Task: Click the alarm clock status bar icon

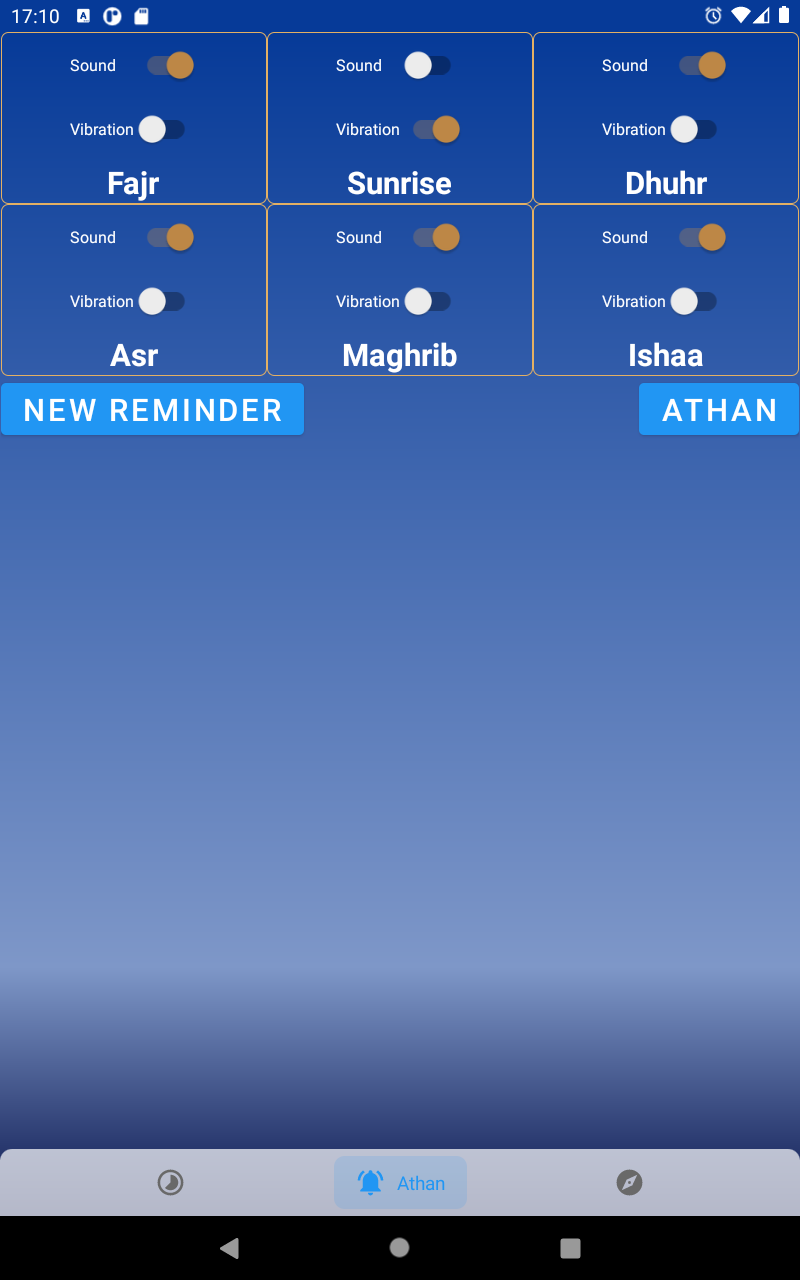Action: (711, 15)
